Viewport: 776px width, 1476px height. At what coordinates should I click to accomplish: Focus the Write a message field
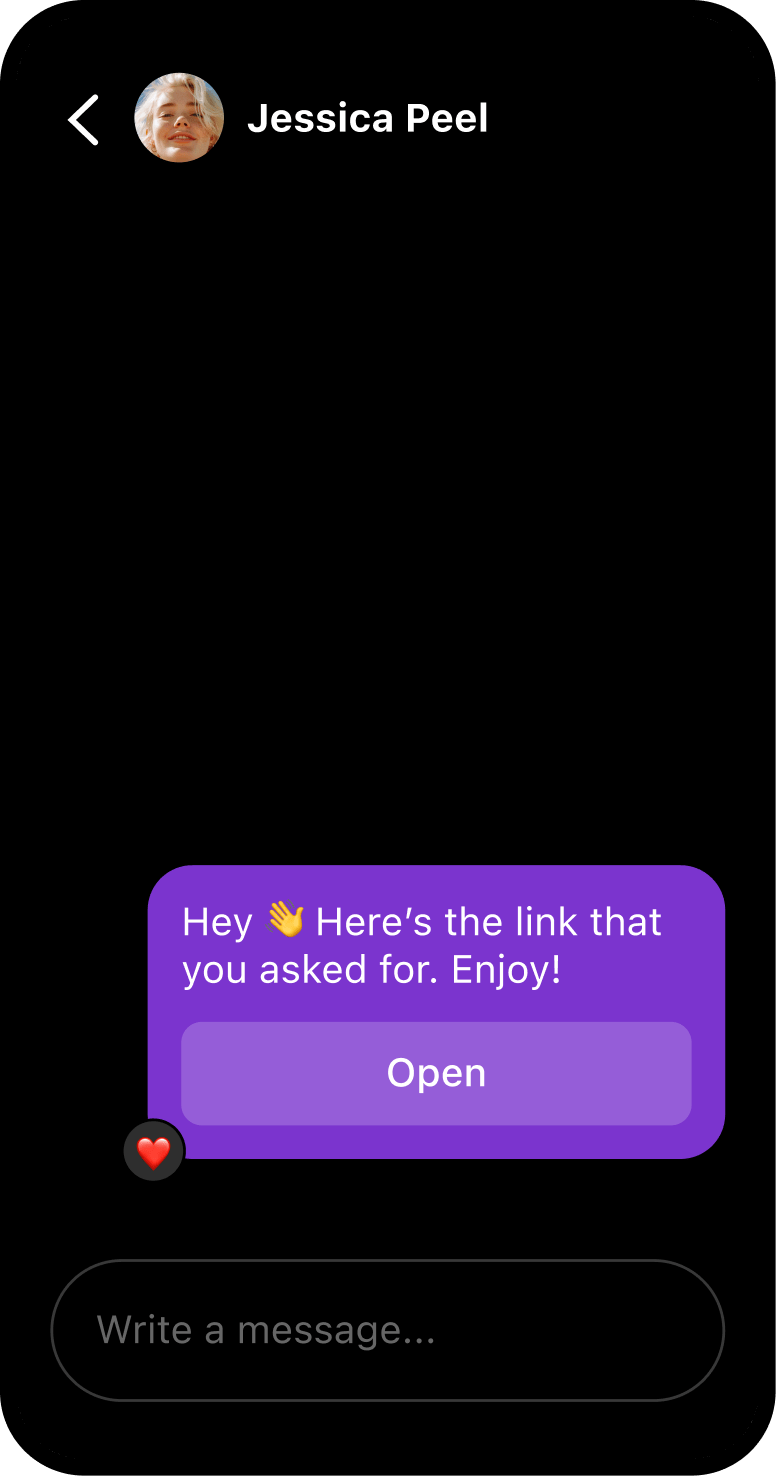(387, 1330)
